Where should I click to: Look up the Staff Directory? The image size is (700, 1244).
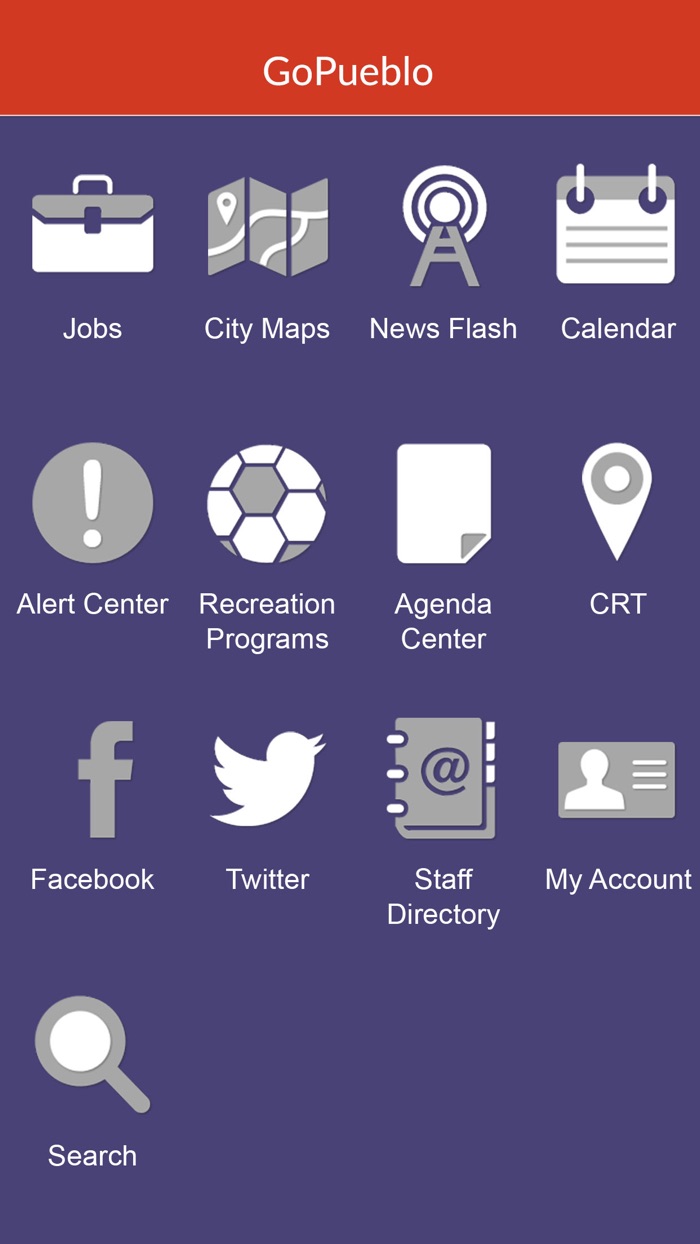click(x=443, y=777)
